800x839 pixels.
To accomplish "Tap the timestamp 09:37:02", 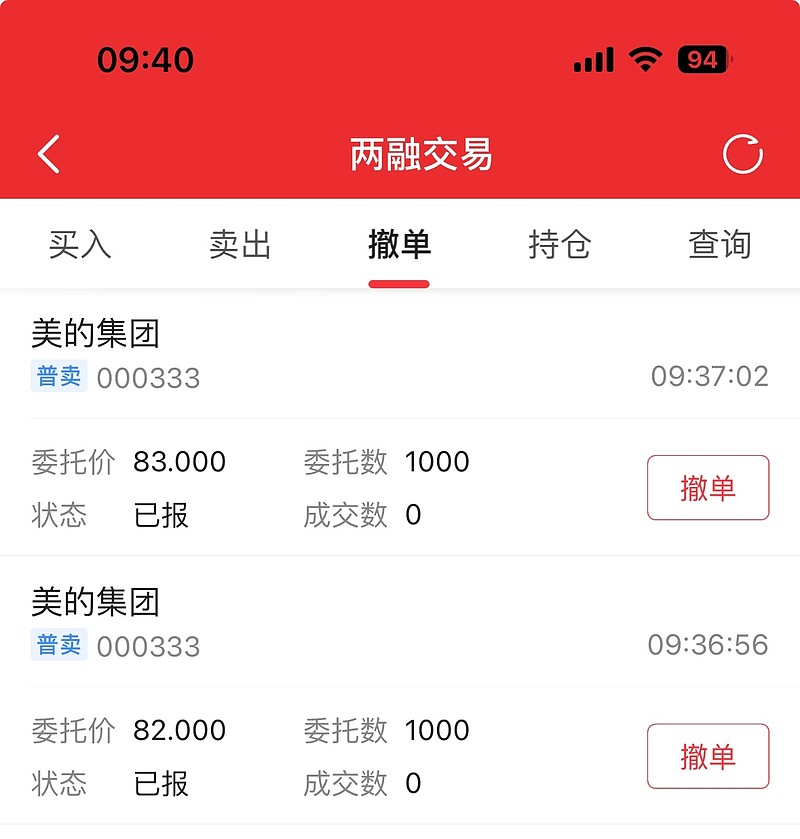I will pos(712,377).
